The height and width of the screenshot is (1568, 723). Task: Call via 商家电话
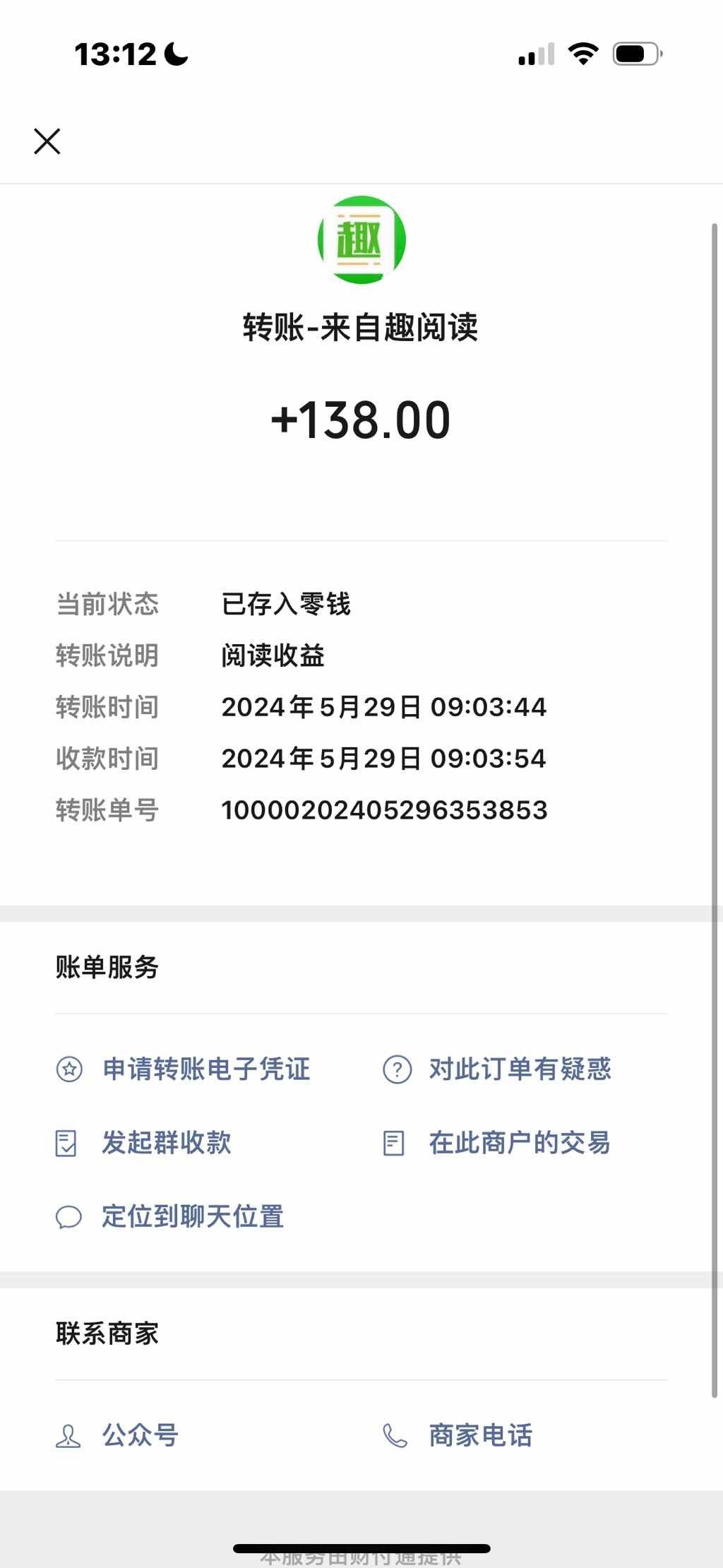[x=458, y=1435]
